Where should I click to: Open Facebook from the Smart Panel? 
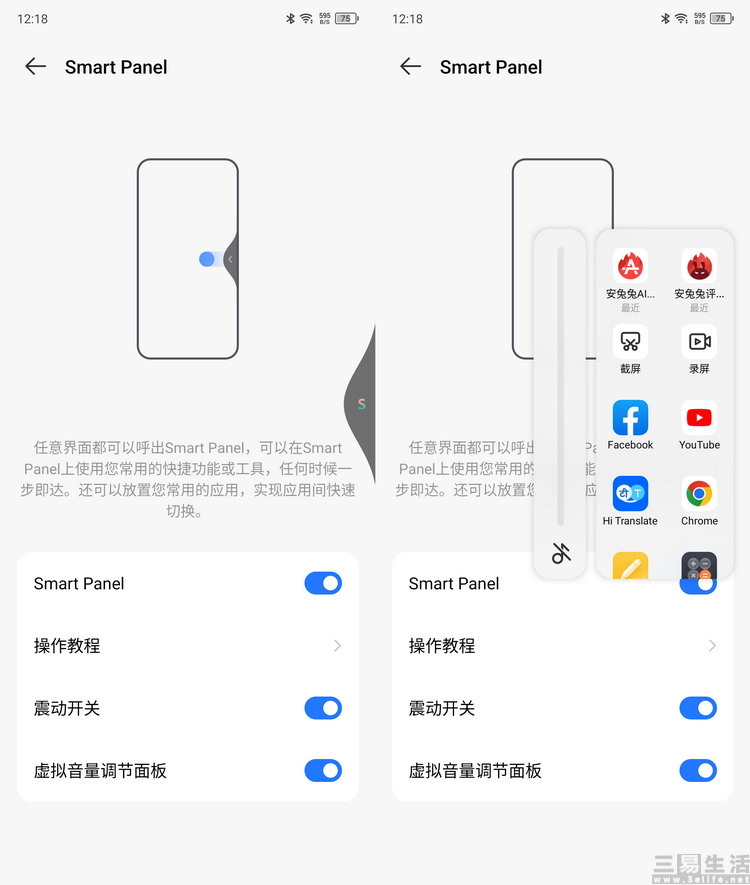pyautogui.click(x=630, y=418)
